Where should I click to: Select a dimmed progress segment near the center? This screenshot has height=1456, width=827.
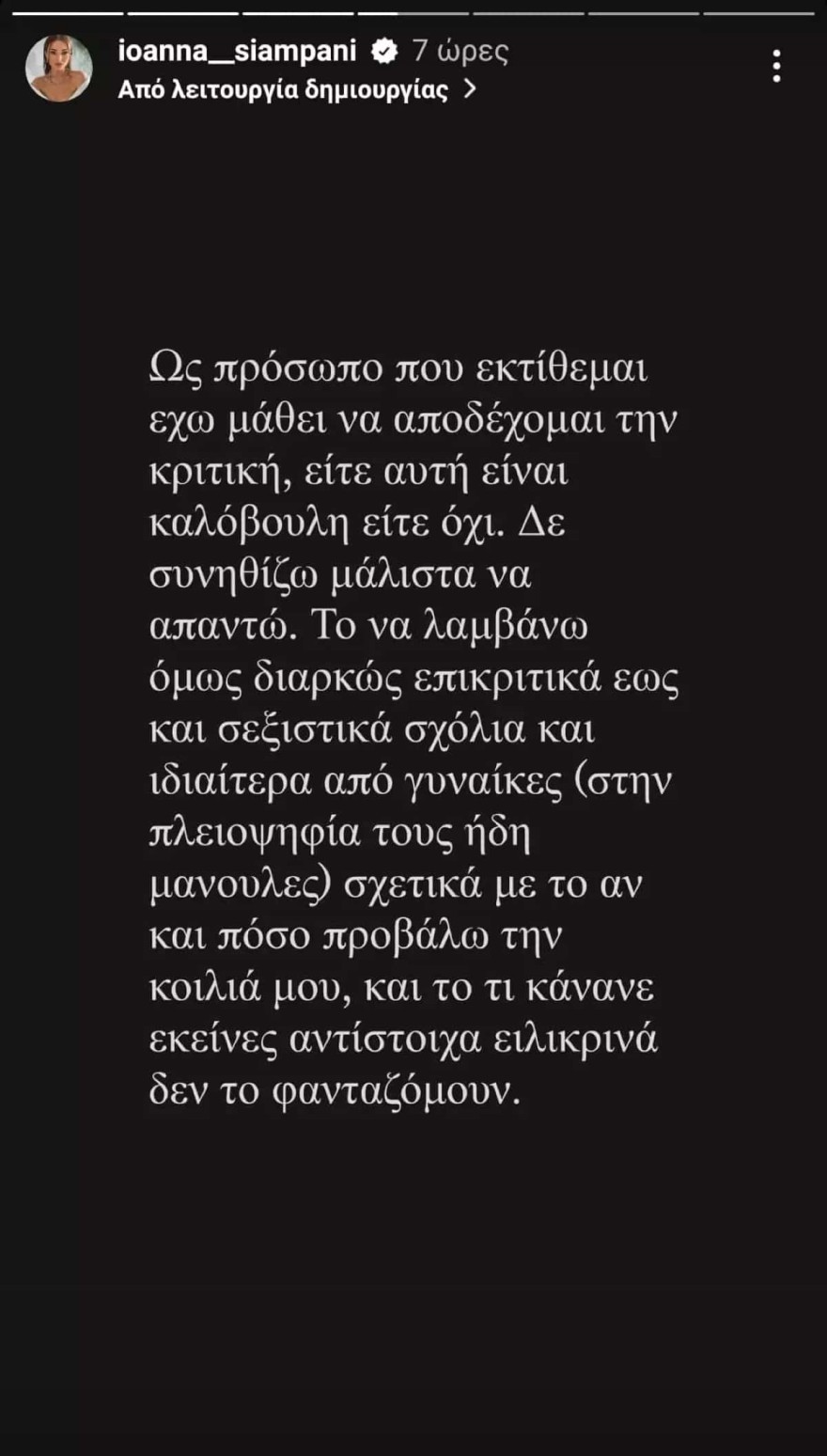(526, 13)
